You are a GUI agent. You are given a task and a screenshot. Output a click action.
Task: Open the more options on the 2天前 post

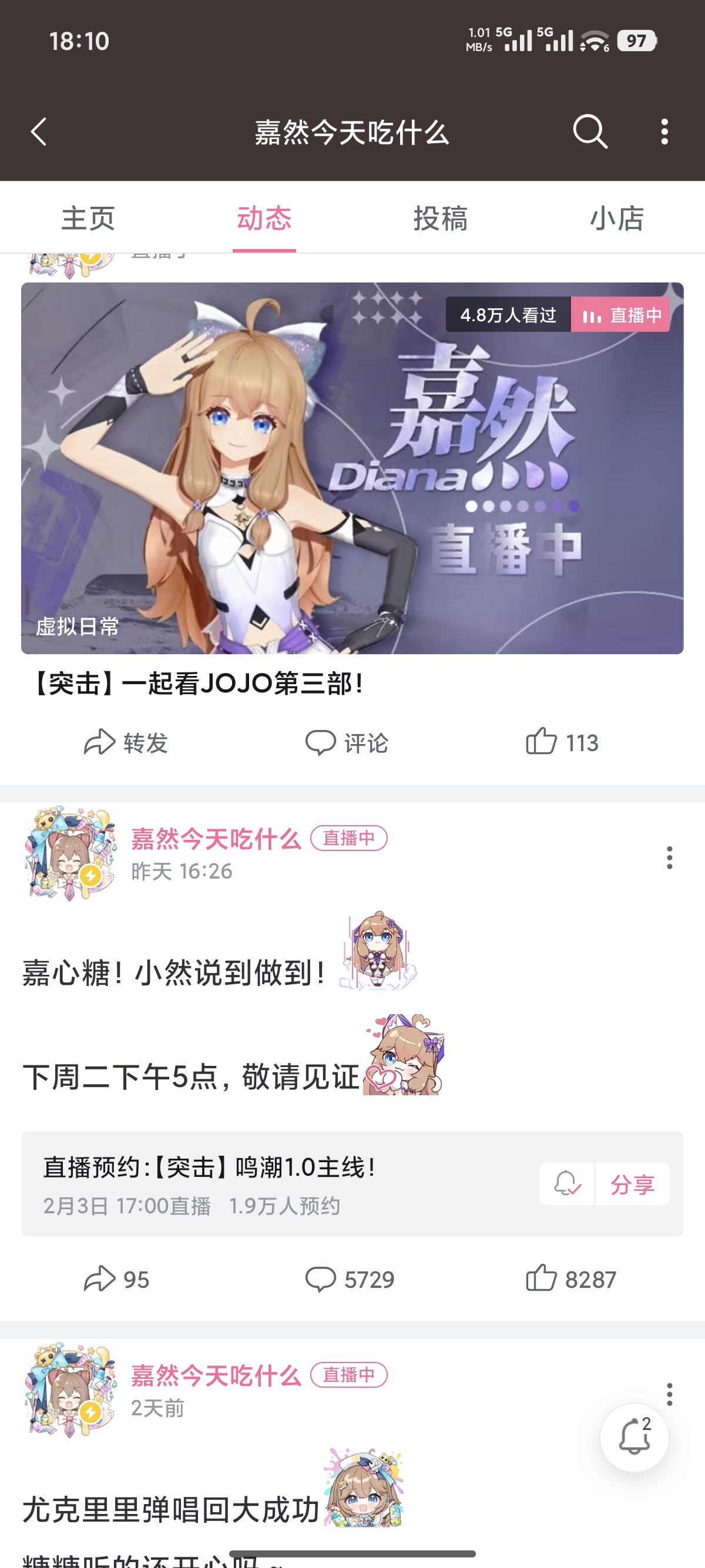(x=669, y=1394)
